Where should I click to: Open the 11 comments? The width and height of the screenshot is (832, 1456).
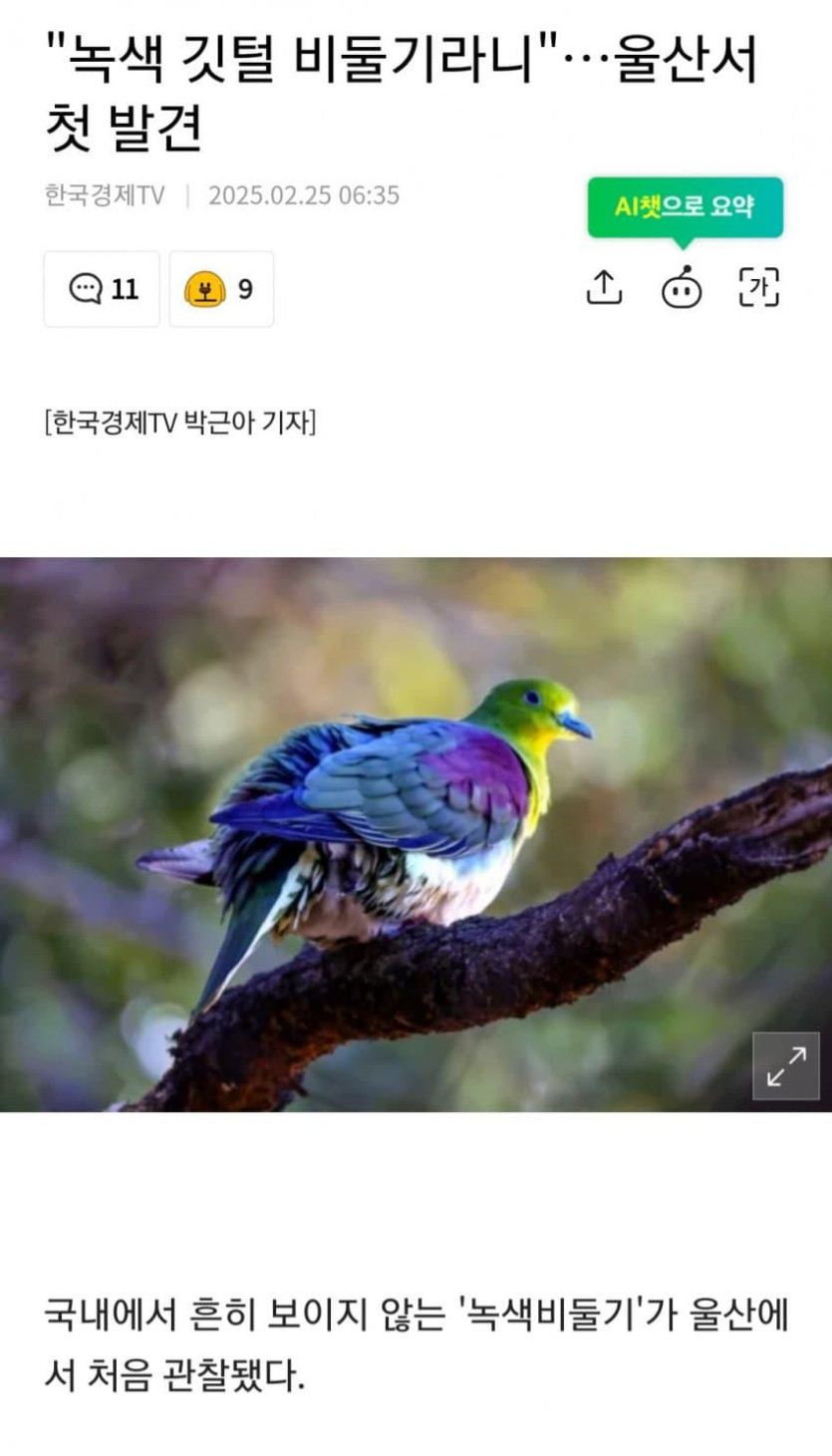102,289
